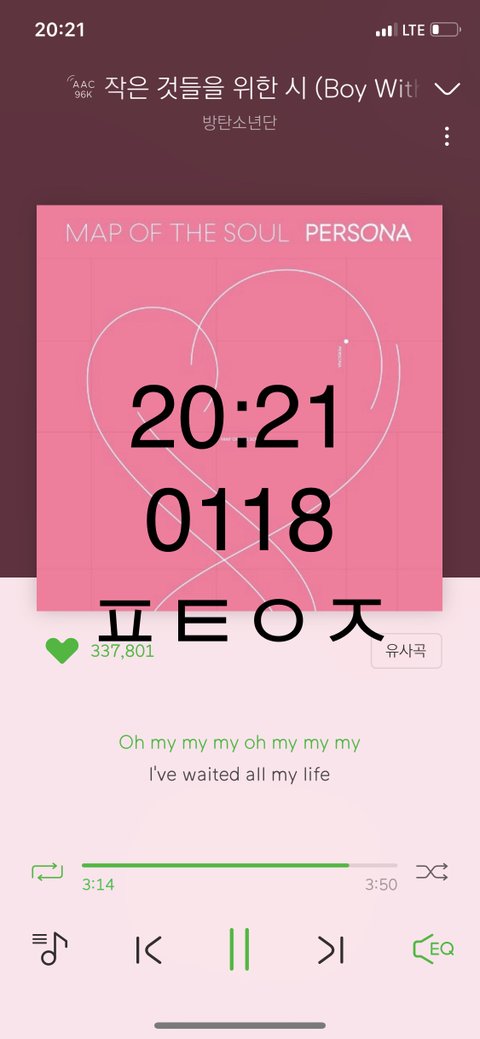Toggle the repeat mode icon

47,871
